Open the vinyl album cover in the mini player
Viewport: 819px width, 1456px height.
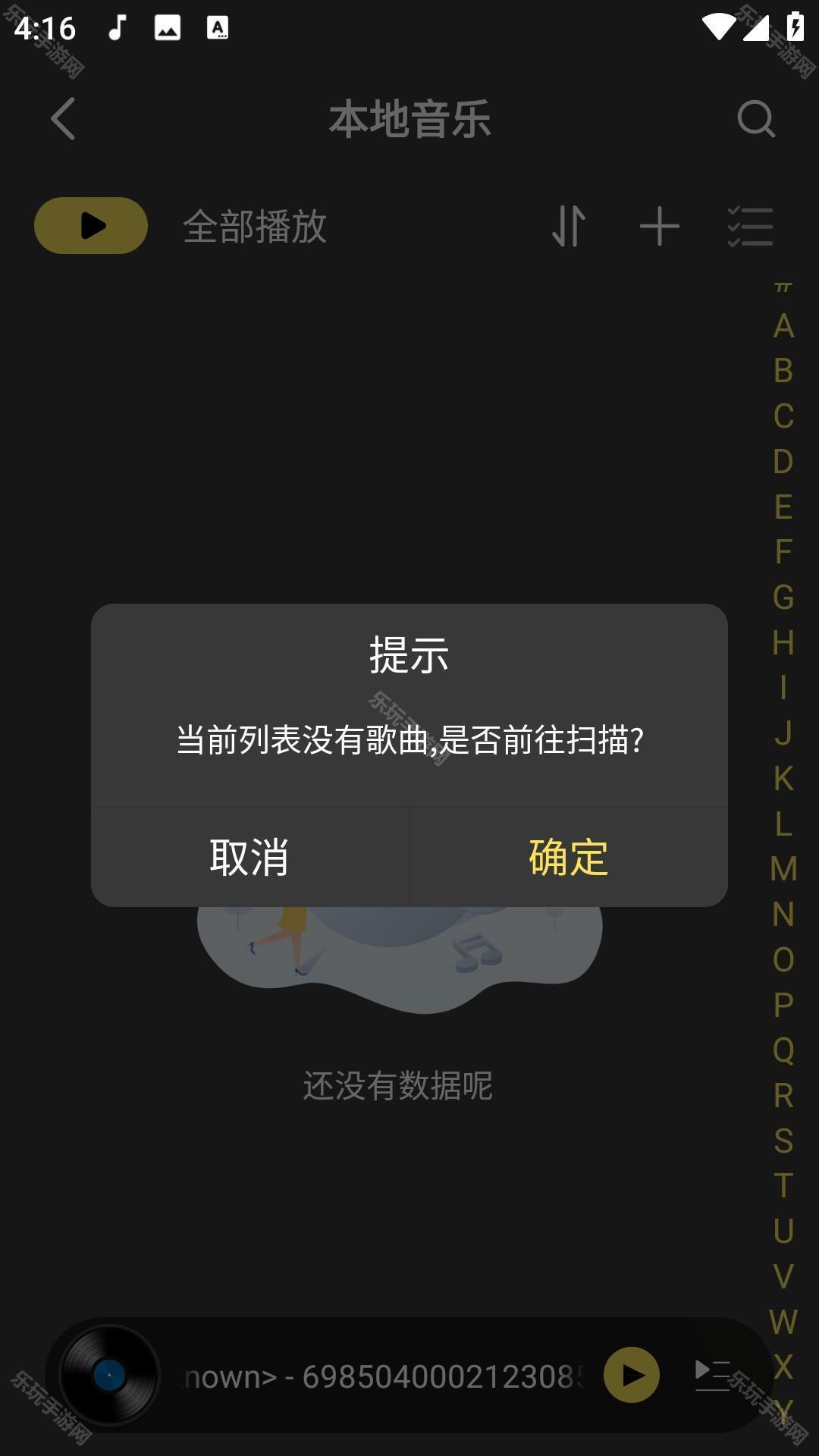pyautogui.click(x=109, y=1375)
